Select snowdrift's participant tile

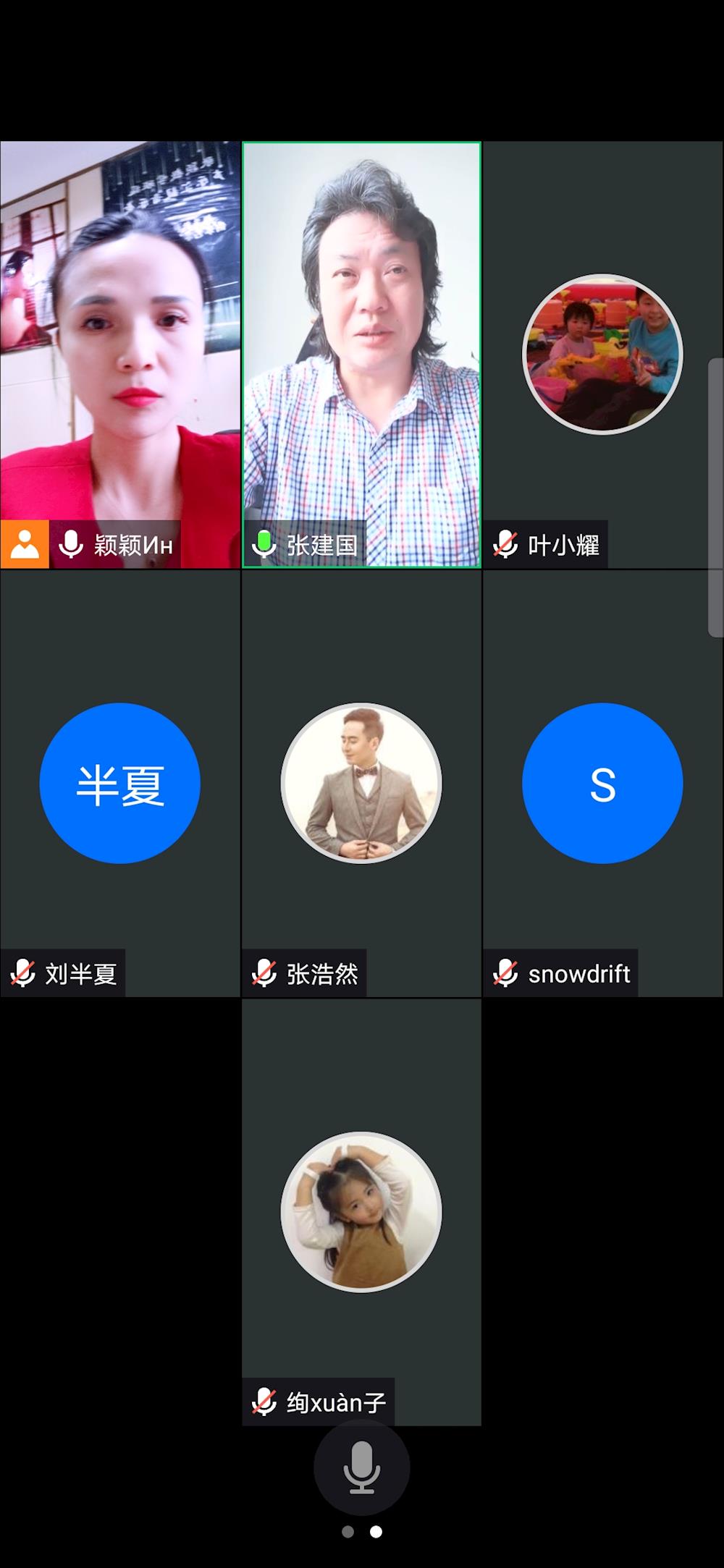pos(602,783)
